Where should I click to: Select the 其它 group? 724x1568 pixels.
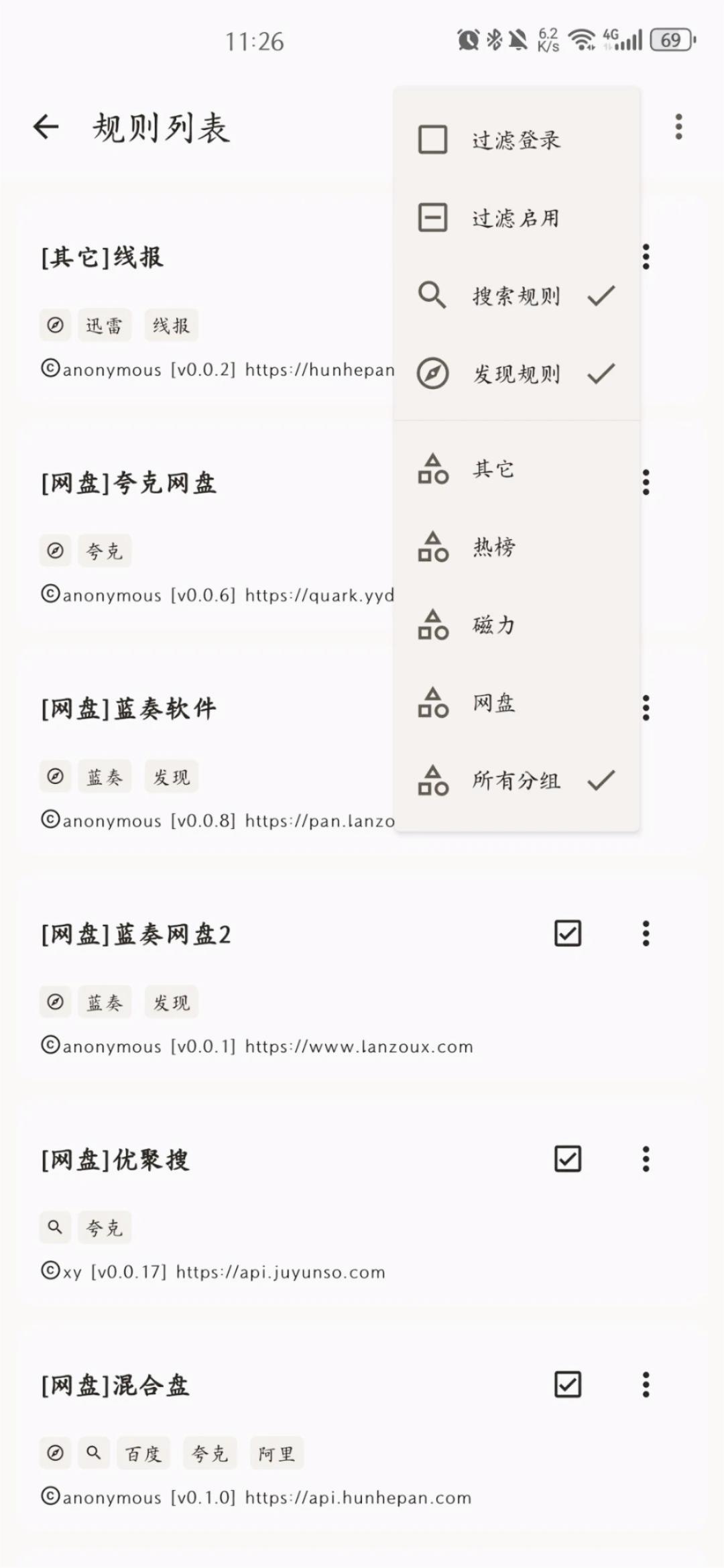(x=493, y=469)
